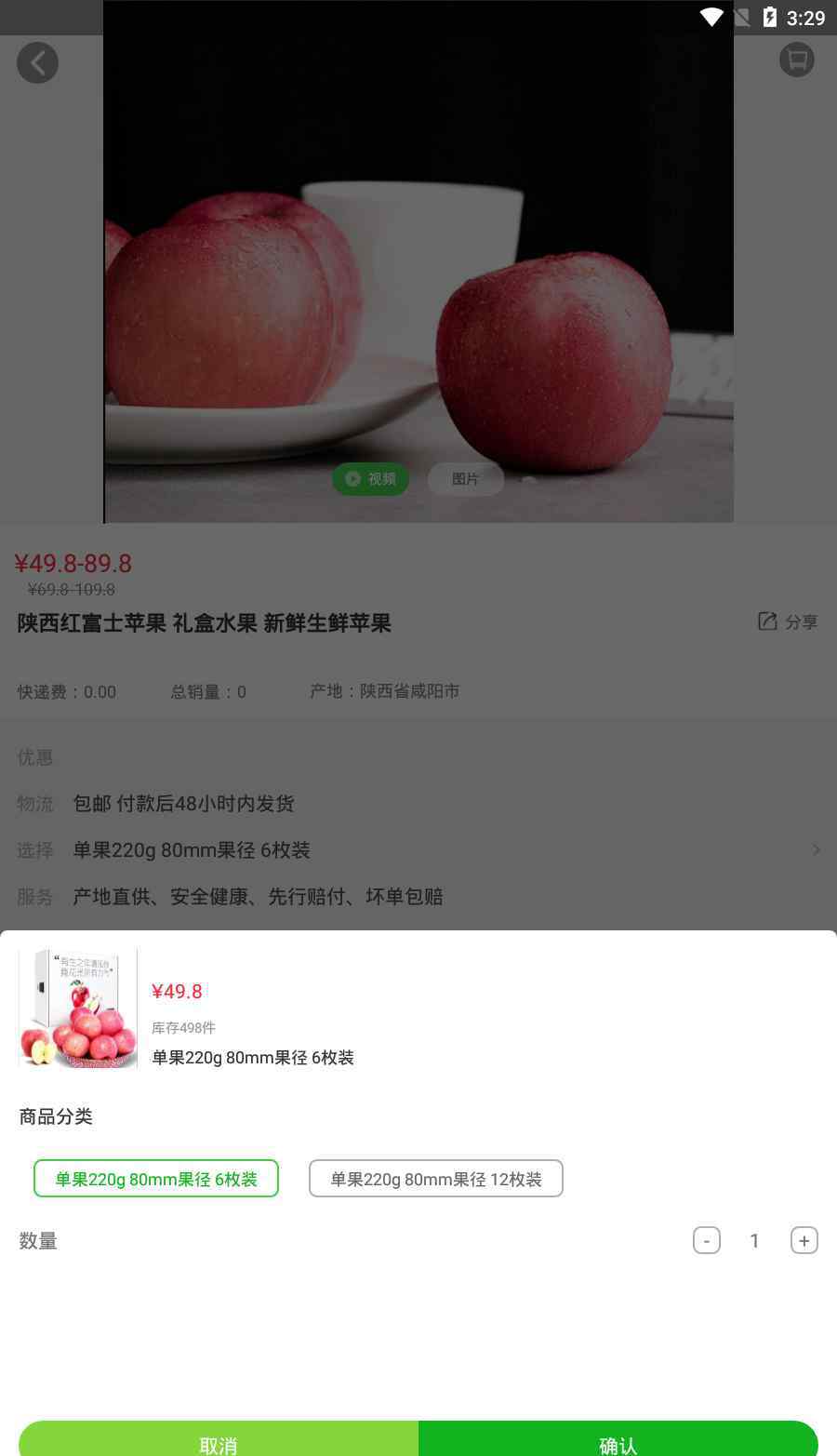Open the product thumbnail in the sheet
Screen dimensions: 837x1456
pos(78,1009)
